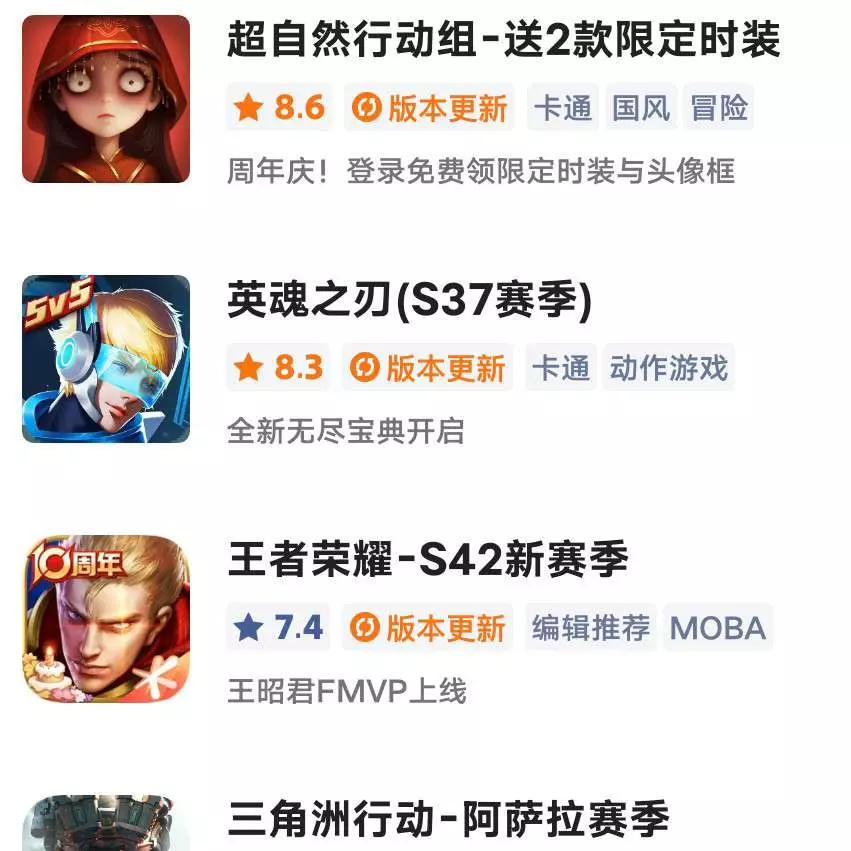Tap 版本更新 chip under 英魂之刃
Viewport: 851px width, 851px height.
point(428,368)
